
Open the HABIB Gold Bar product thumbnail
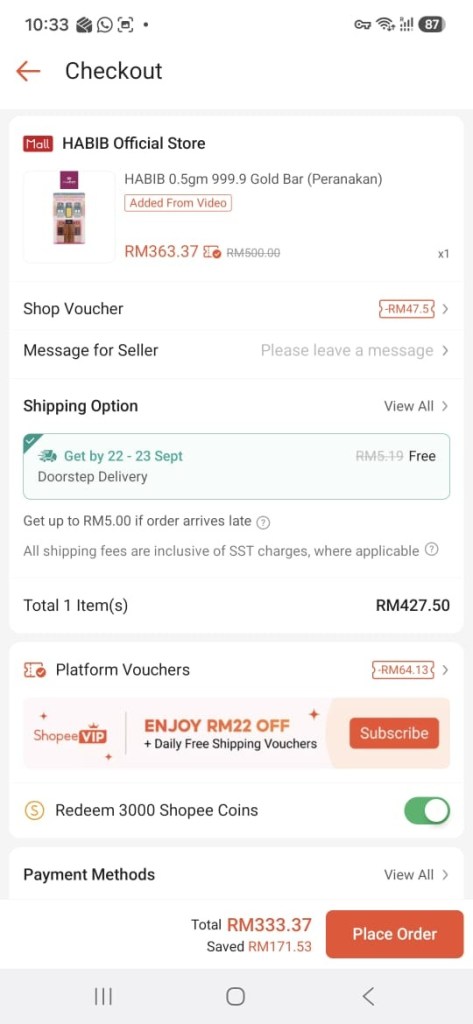(69, 217)
